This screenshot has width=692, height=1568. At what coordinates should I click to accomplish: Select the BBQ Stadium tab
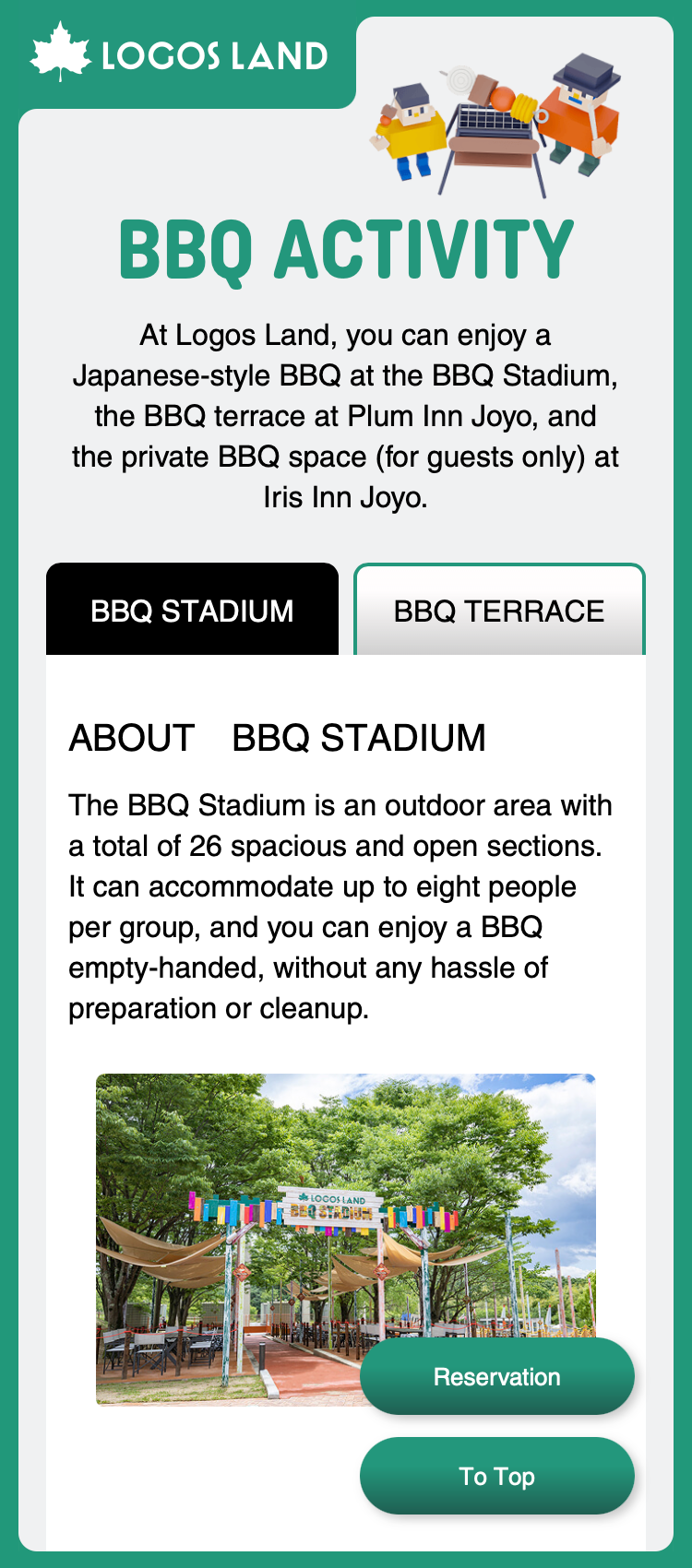(192, 611)
